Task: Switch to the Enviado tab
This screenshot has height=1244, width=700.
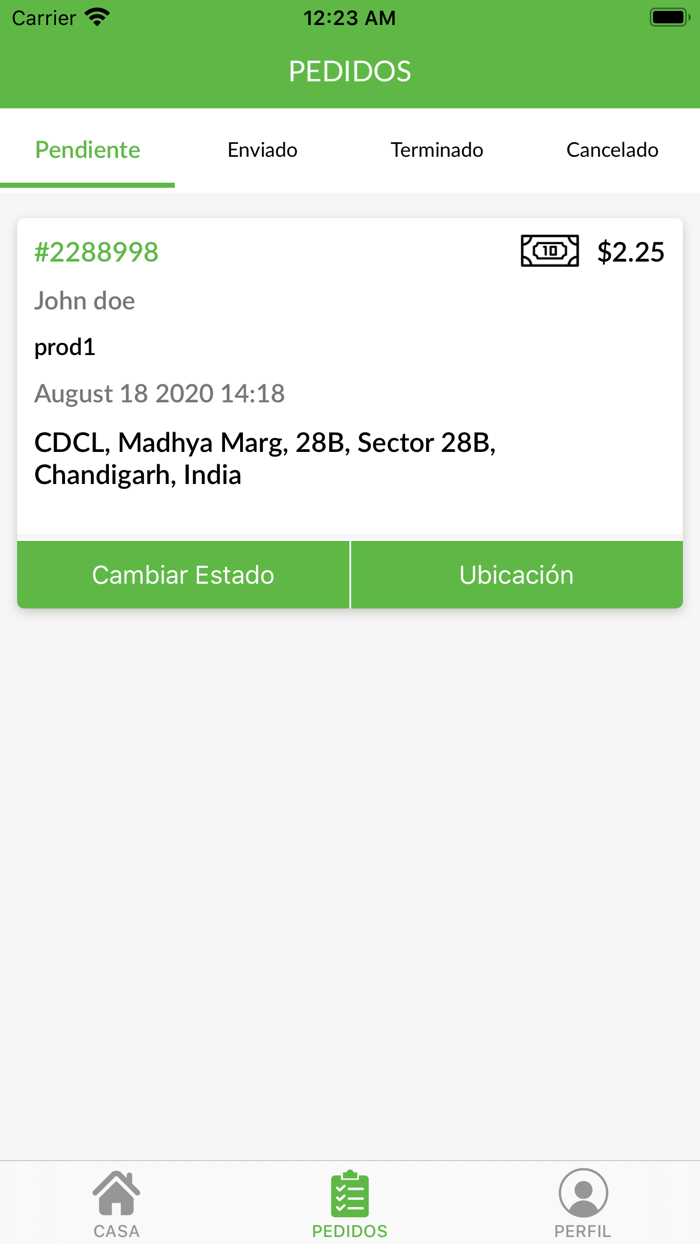Action: coord(262,150)
